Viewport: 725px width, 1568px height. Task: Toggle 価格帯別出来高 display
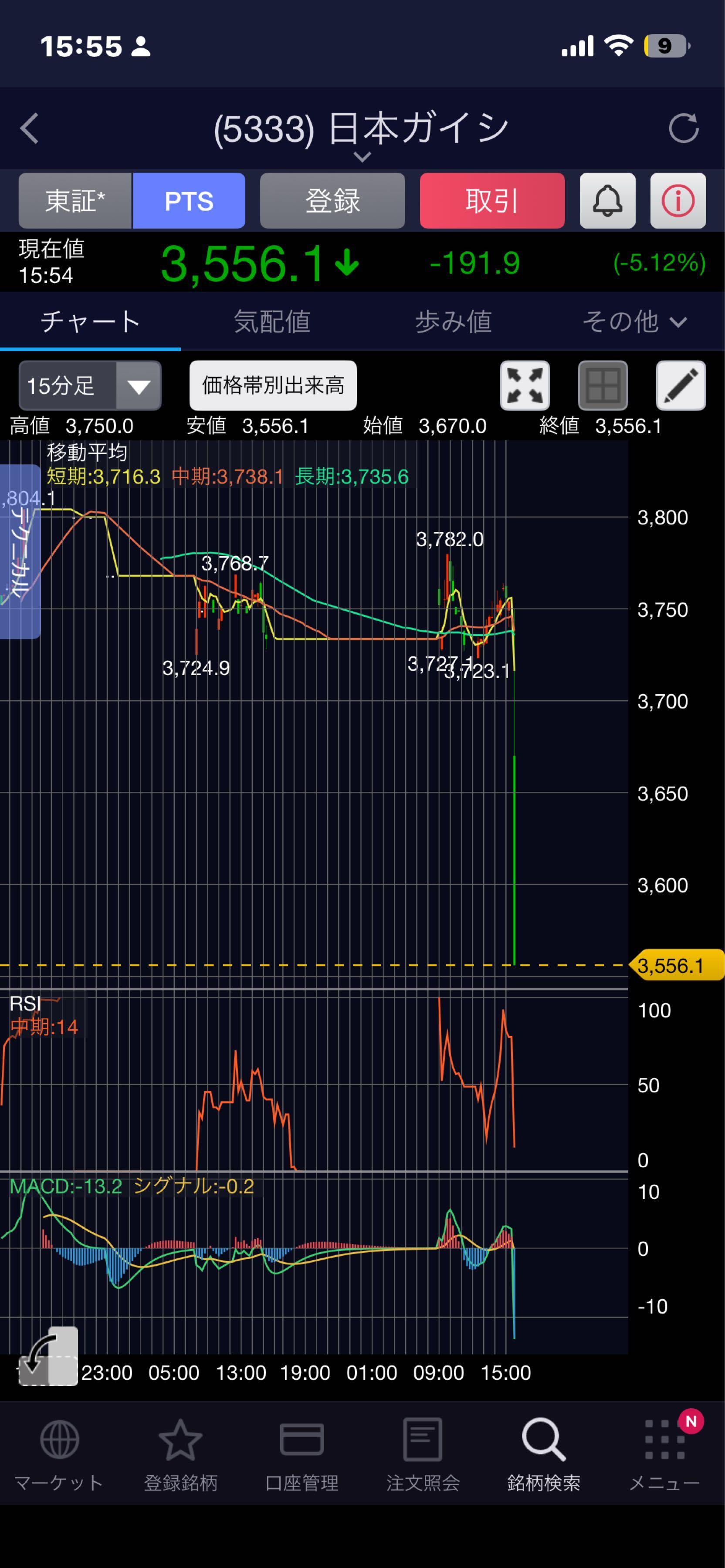tap(273, 386)
